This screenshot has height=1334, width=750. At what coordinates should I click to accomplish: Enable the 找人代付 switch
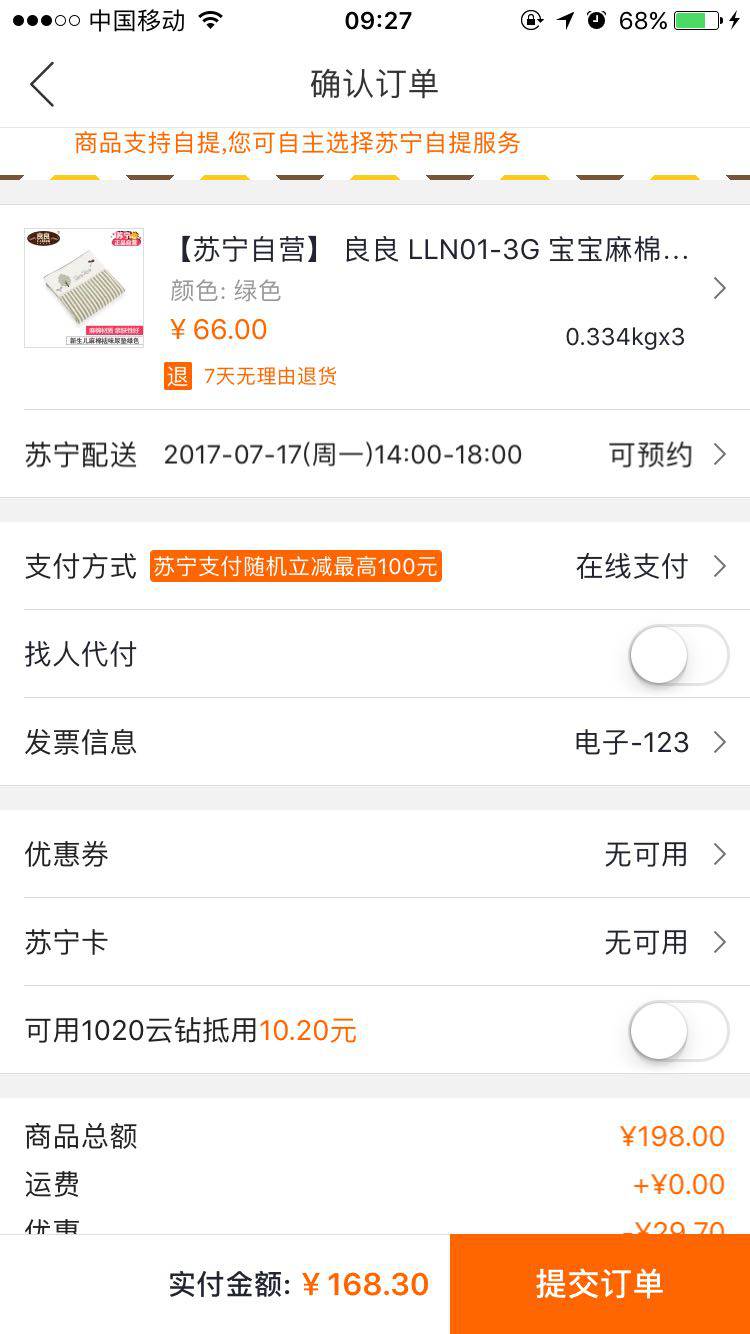[x=678, y=656]
